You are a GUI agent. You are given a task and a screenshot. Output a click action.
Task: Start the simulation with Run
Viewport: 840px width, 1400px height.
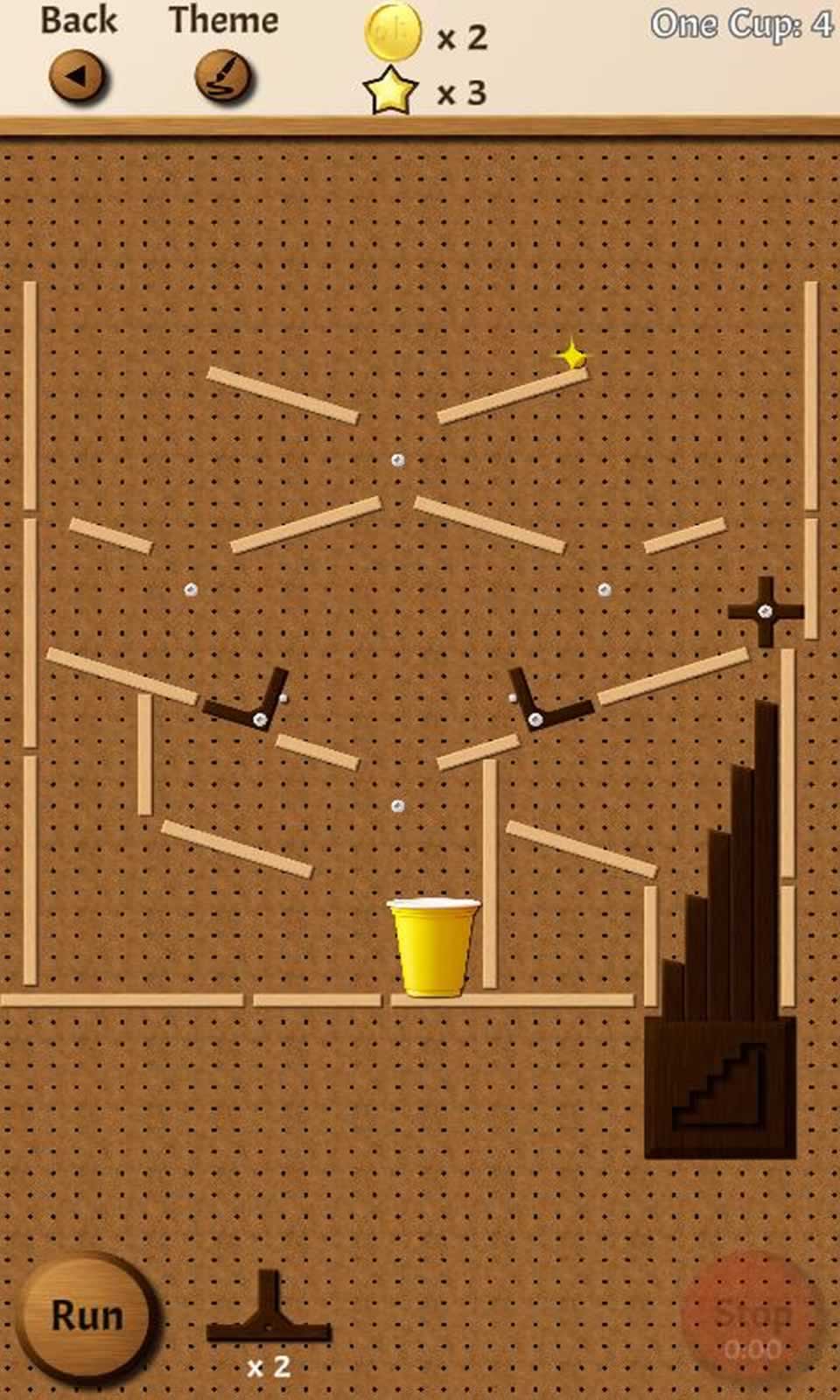pos(87,1317)
